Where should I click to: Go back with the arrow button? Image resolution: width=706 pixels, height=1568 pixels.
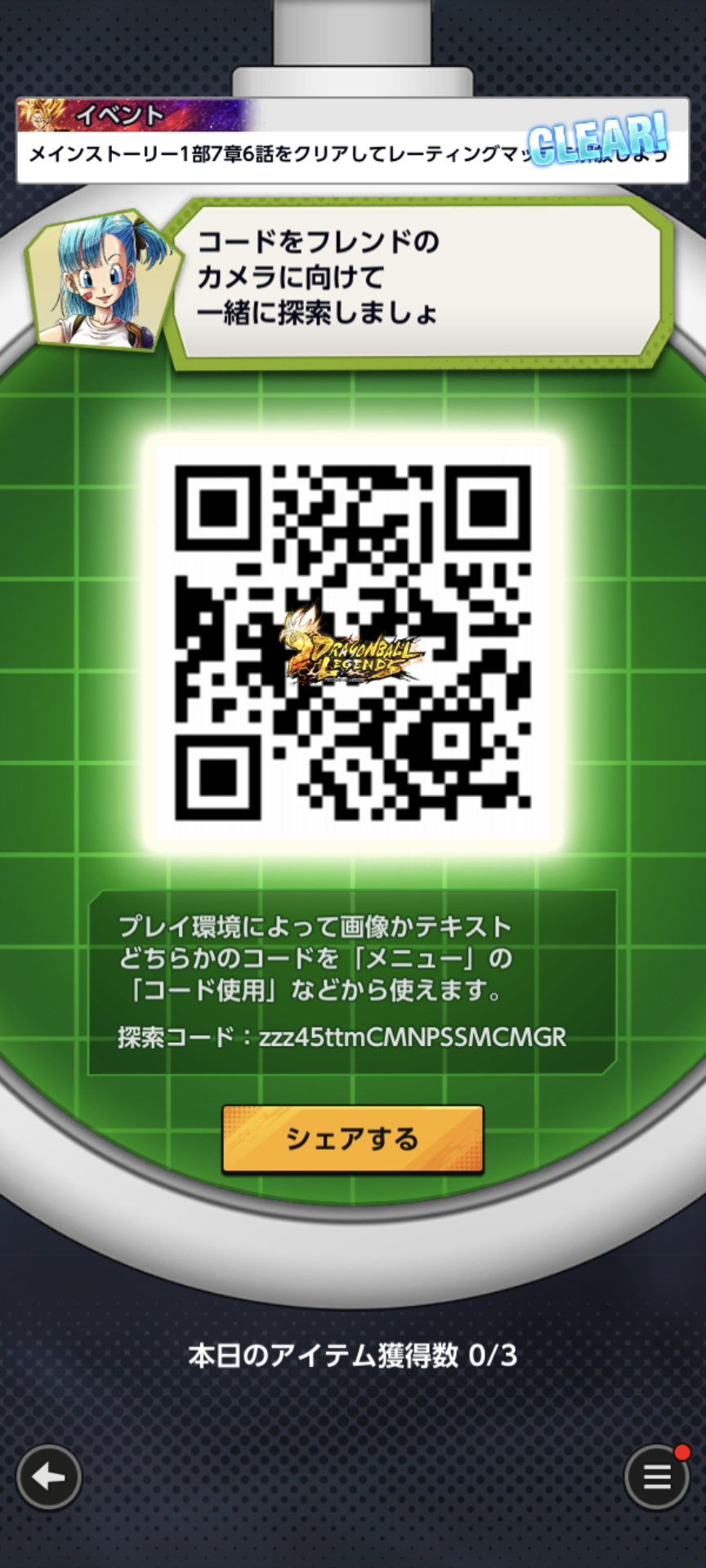pos(49,1477)
